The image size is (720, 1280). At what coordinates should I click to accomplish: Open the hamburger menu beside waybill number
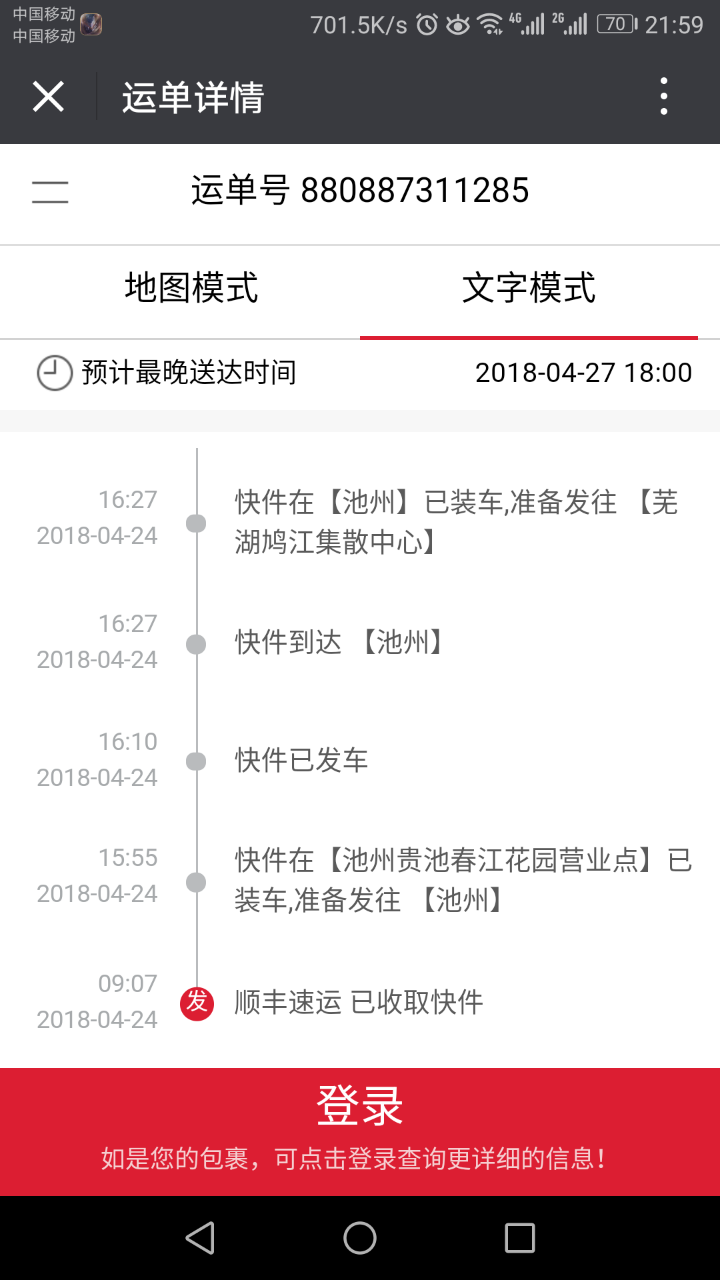click(x=50, y=191)
